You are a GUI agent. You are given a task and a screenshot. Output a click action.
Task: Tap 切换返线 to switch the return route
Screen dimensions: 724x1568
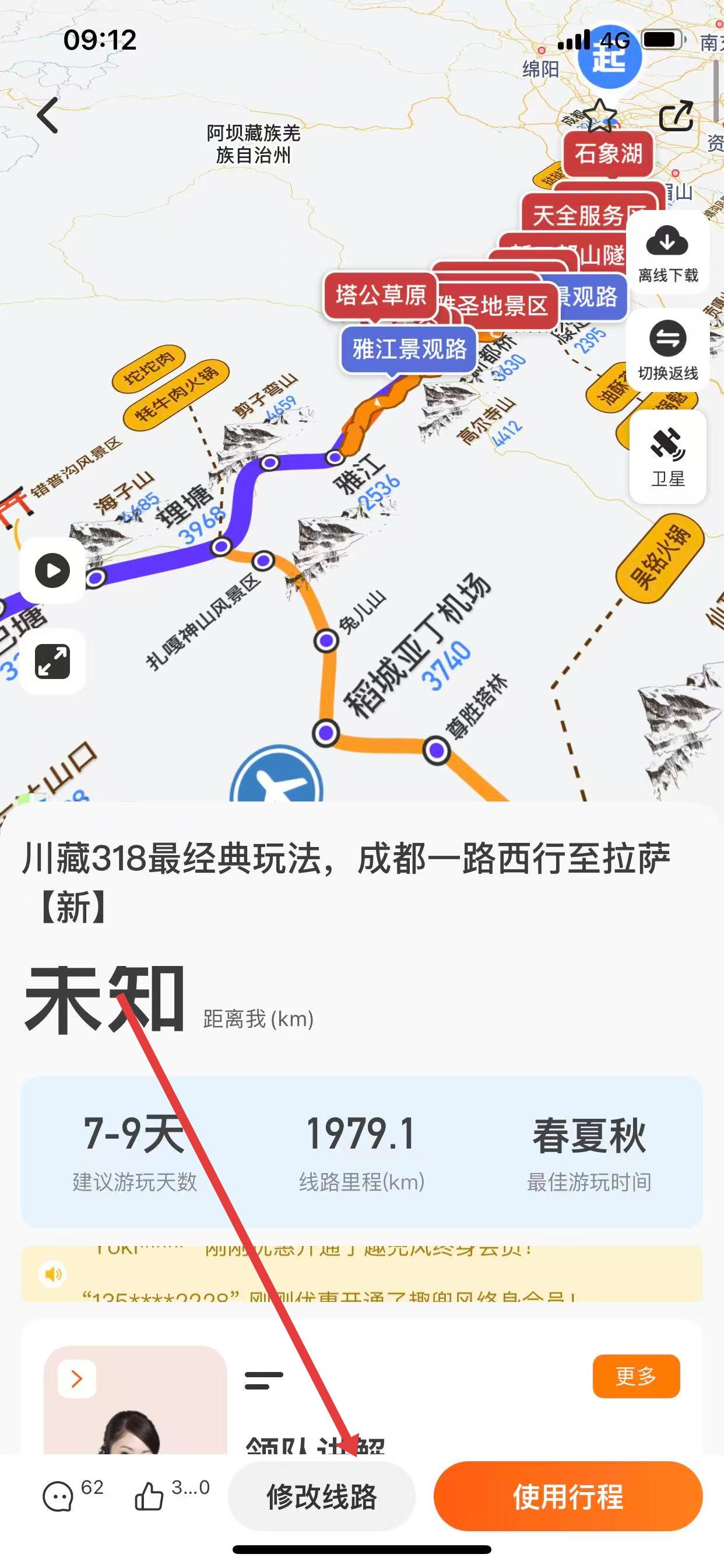click(x=667, y=348)
